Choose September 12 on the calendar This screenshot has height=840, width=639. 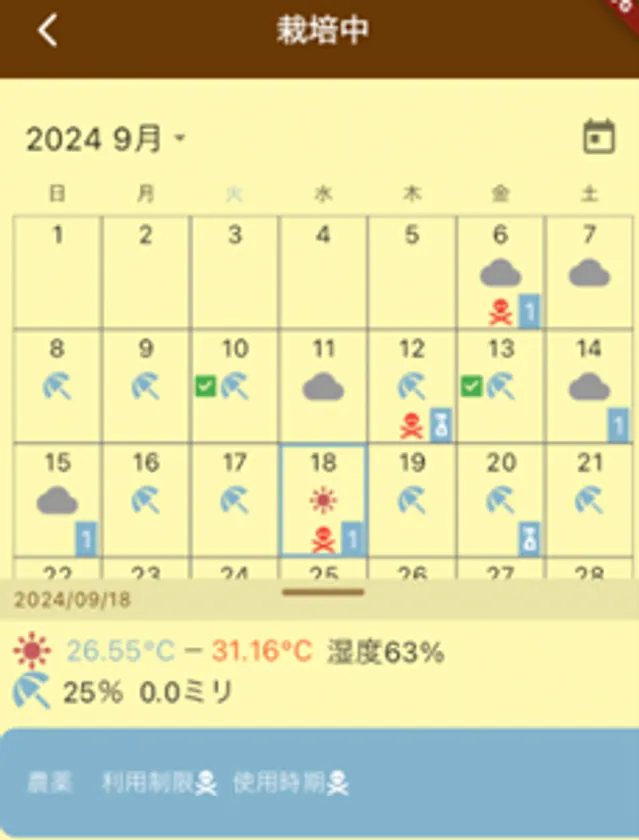(411, 385)
